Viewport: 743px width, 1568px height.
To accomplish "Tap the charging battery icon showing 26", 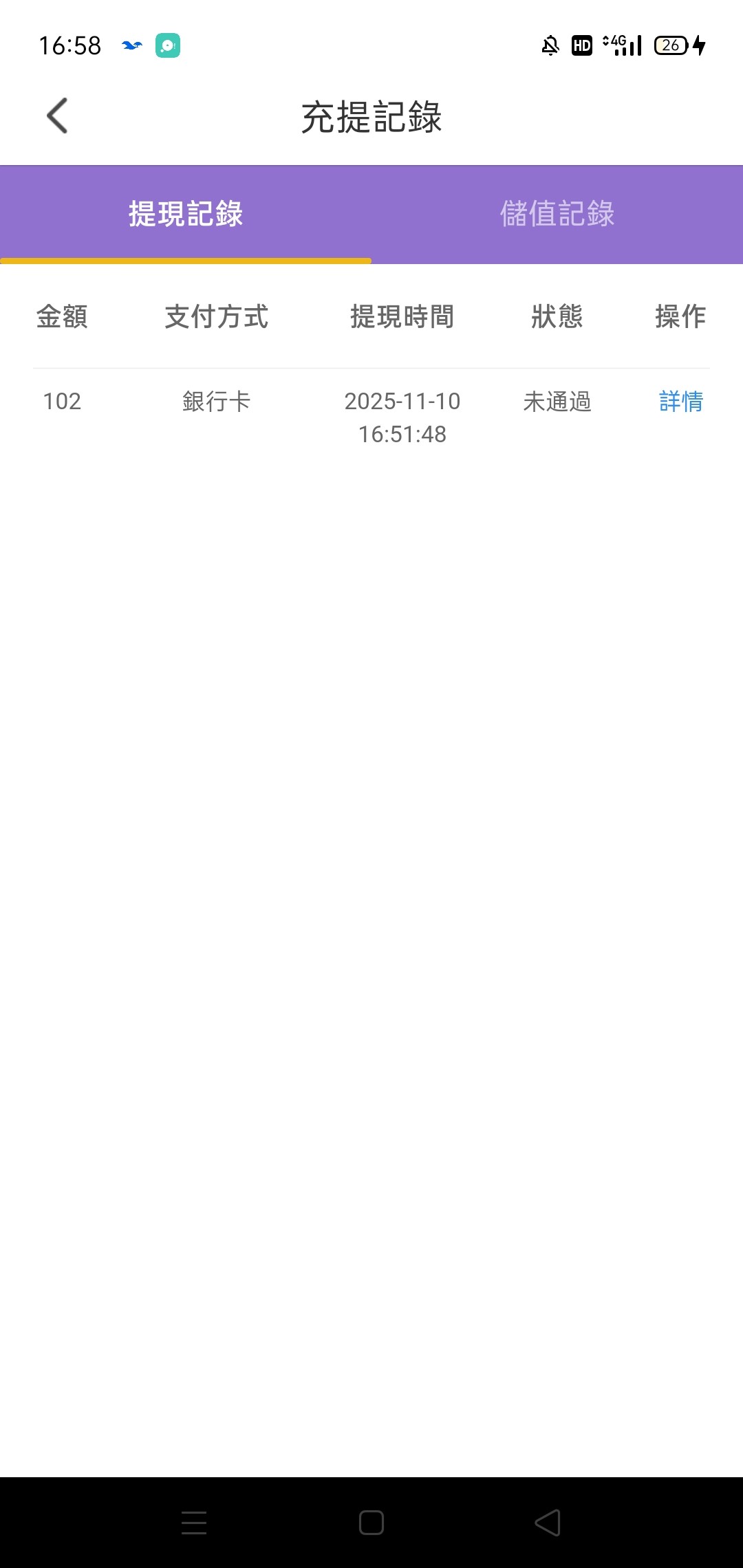I will [x=671, y=45].
